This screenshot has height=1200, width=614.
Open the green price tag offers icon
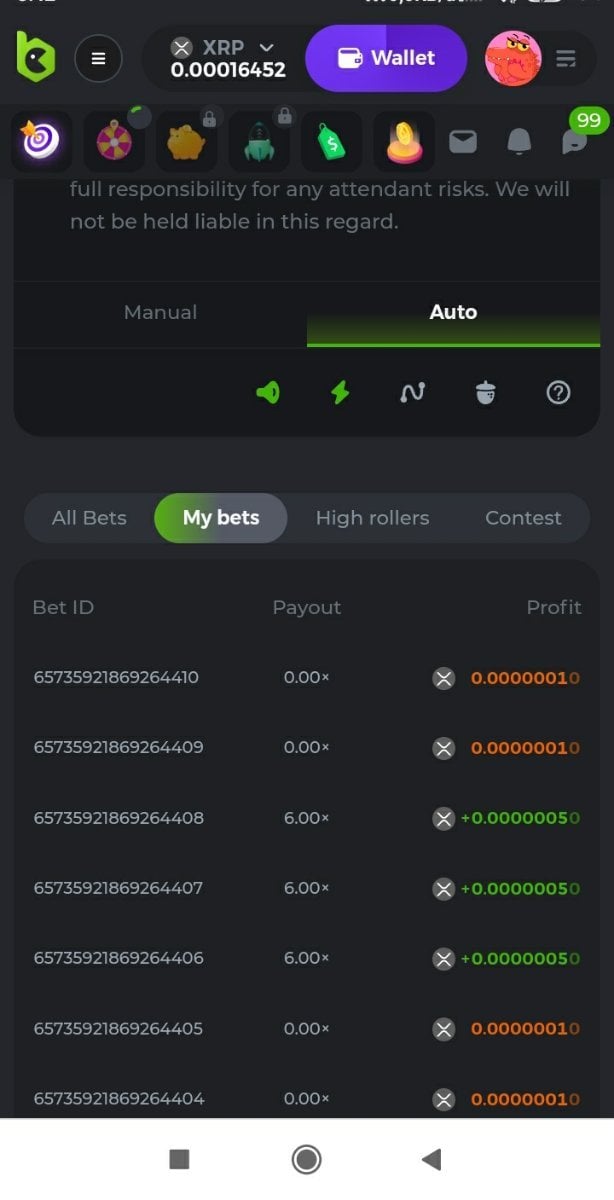point(331,141)
